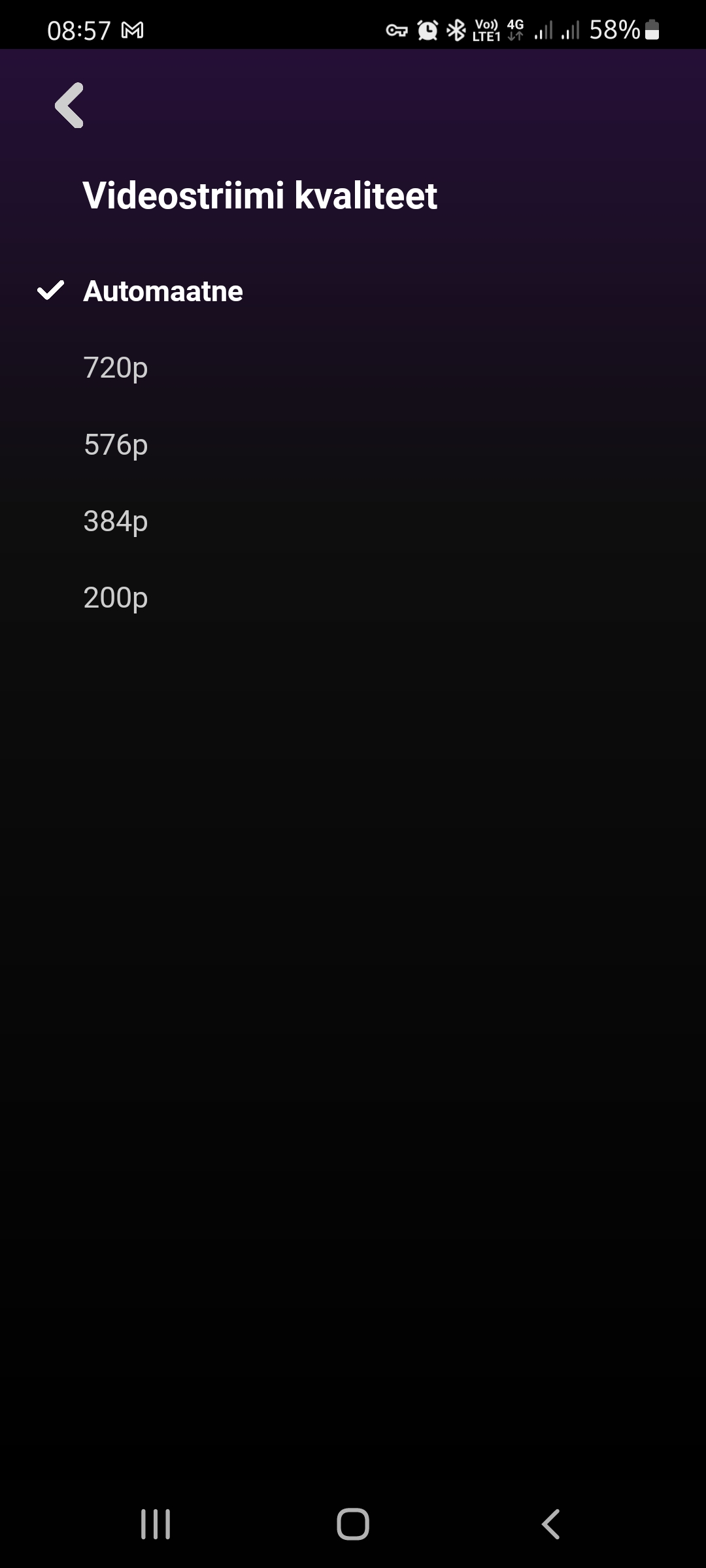Screen dimensions: 706x1568
Task: Switch video quality to 200p
Action: click(x=353, y=598)
